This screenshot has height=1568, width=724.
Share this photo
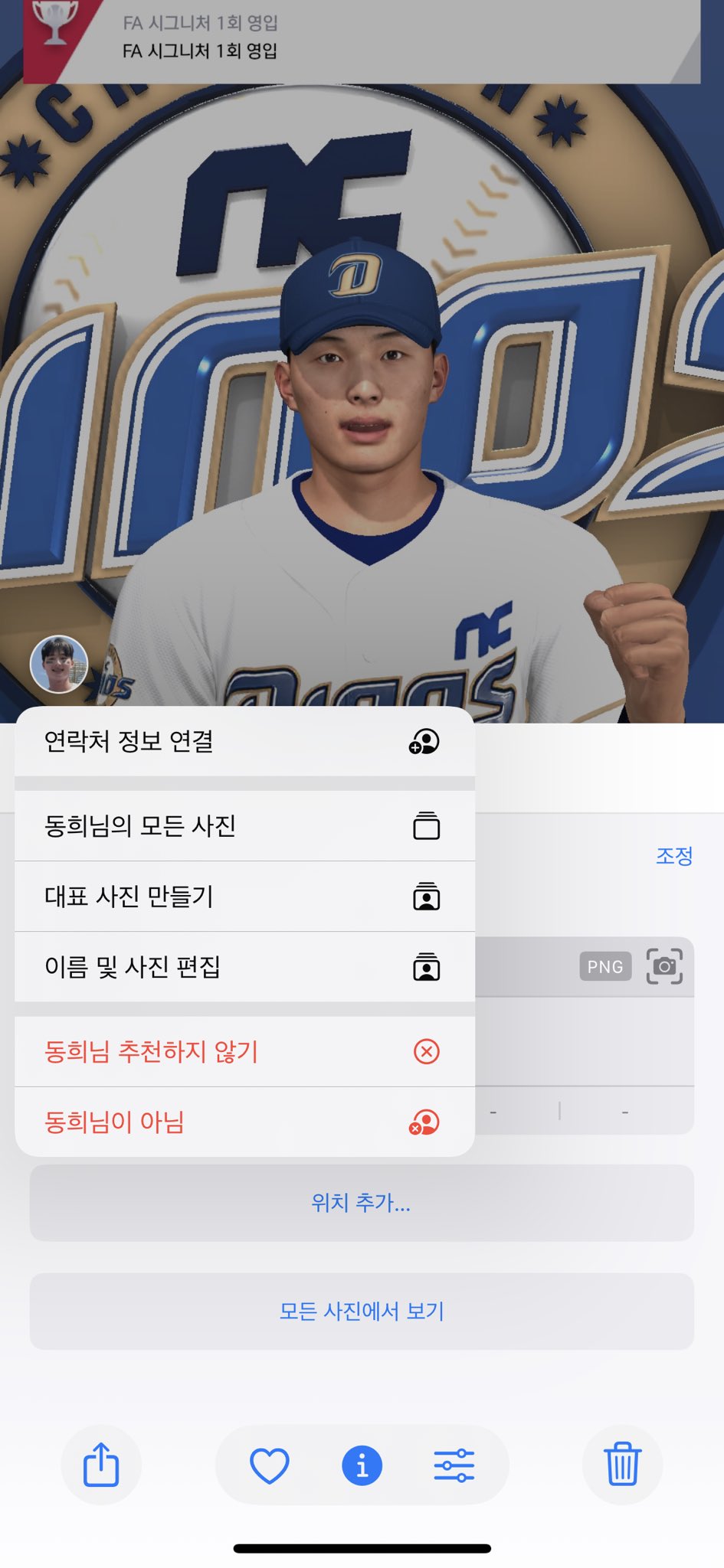coord(101,1465)
